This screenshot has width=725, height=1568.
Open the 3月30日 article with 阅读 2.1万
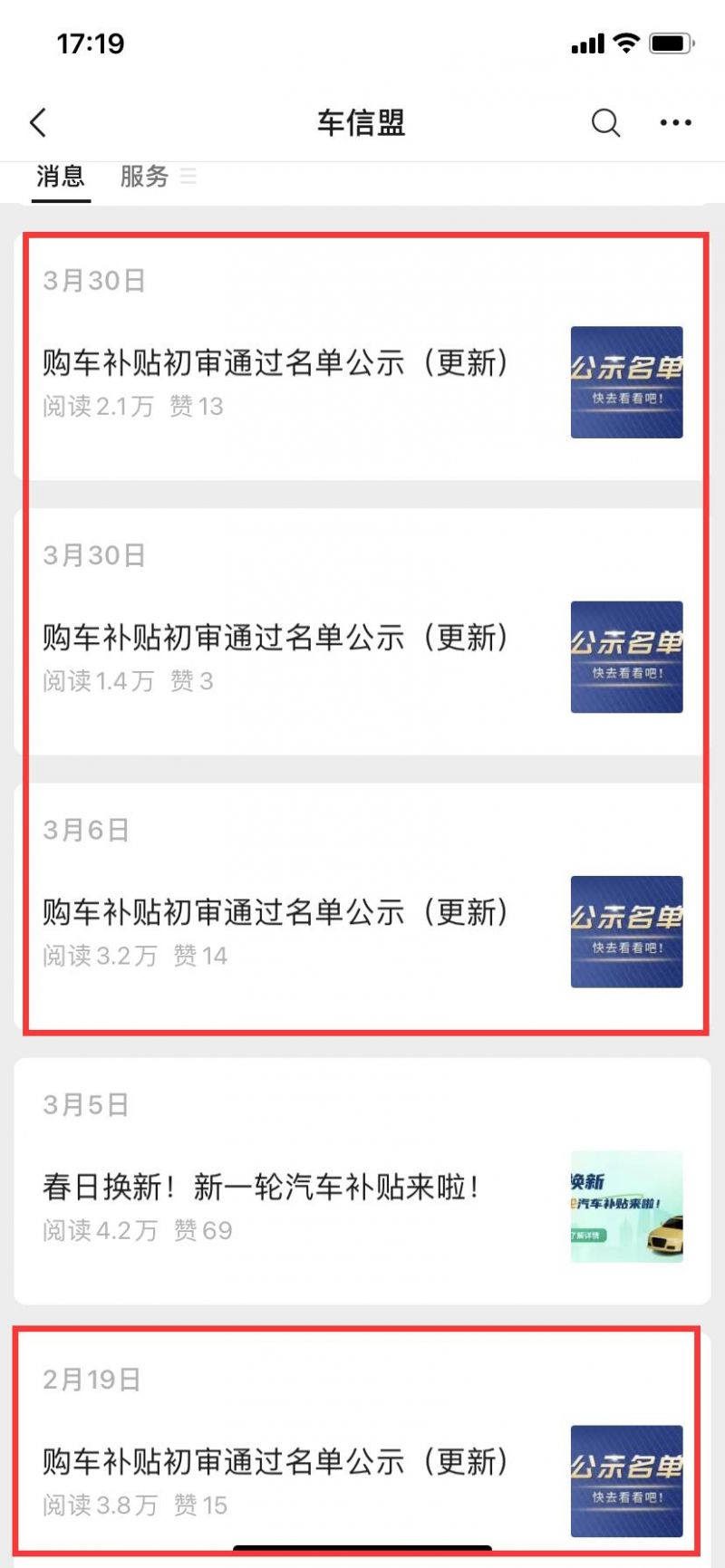276,364
